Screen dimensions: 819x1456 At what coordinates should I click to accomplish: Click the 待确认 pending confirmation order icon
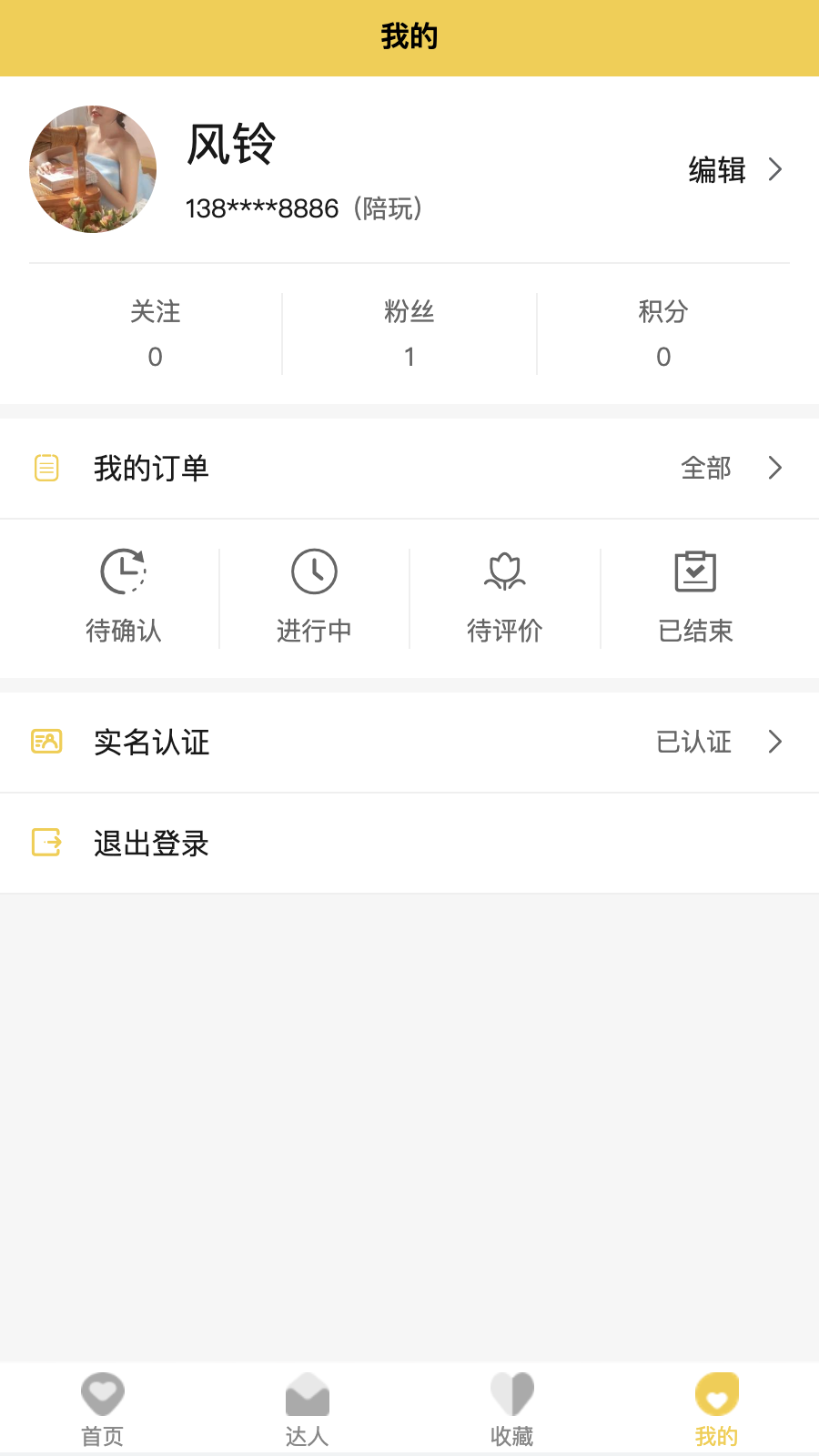point(123,571)
